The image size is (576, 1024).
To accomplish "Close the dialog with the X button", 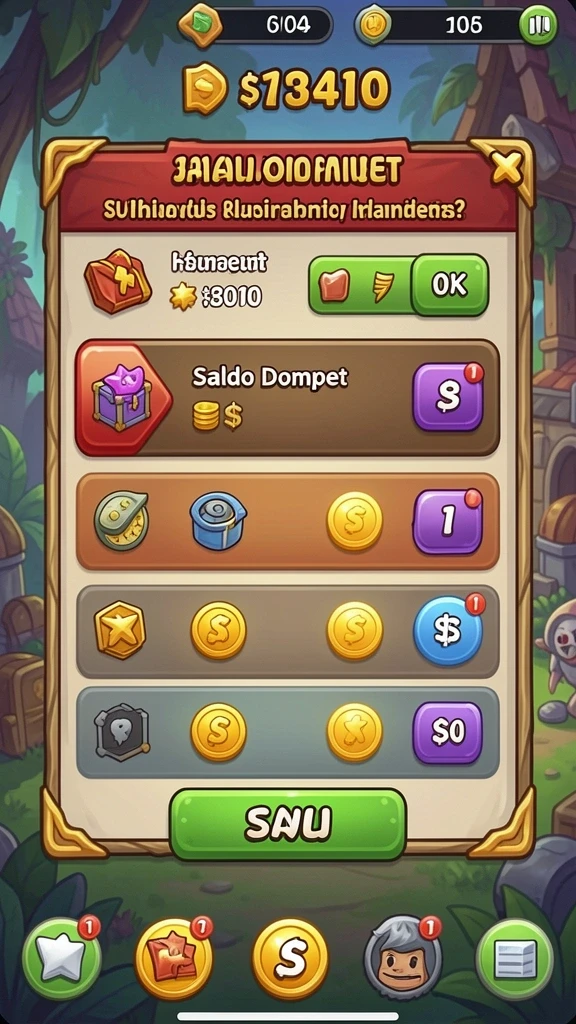I will (507, 167).
